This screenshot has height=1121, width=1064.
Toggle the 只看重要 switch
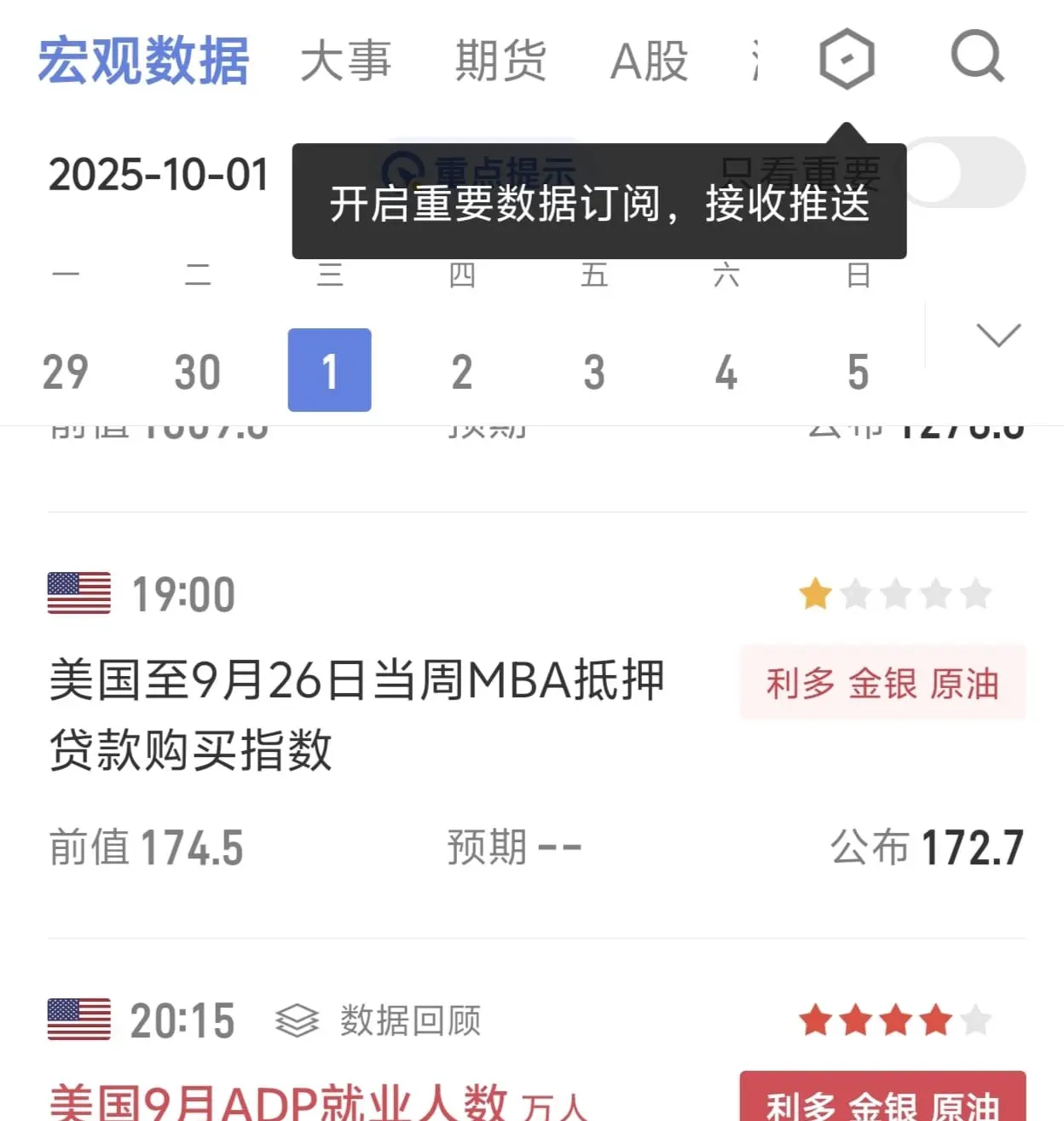click(x=965, y=173)
